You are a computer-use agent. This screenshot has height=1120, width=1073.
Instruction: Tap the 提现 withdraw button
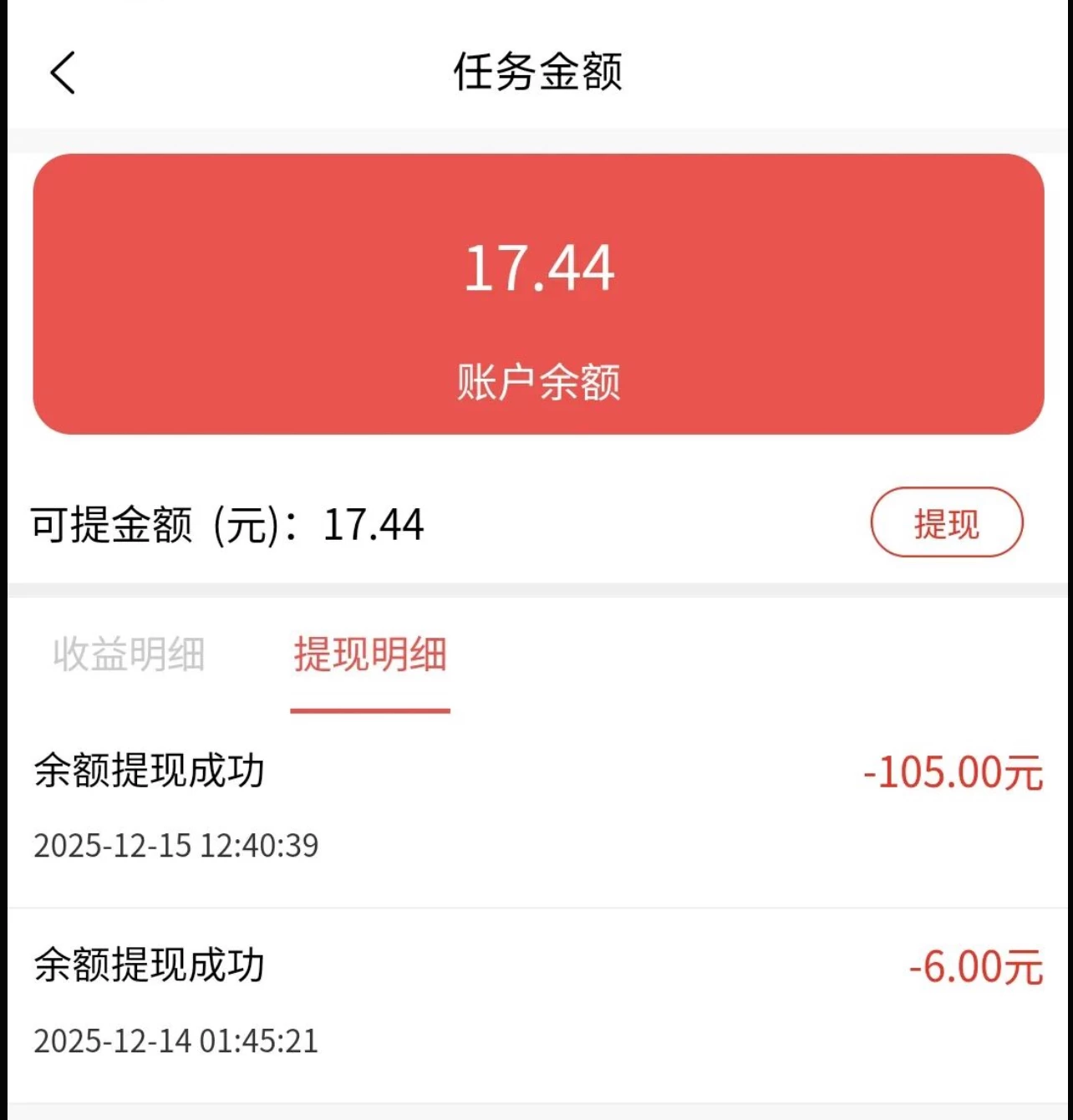coord(946,523)
